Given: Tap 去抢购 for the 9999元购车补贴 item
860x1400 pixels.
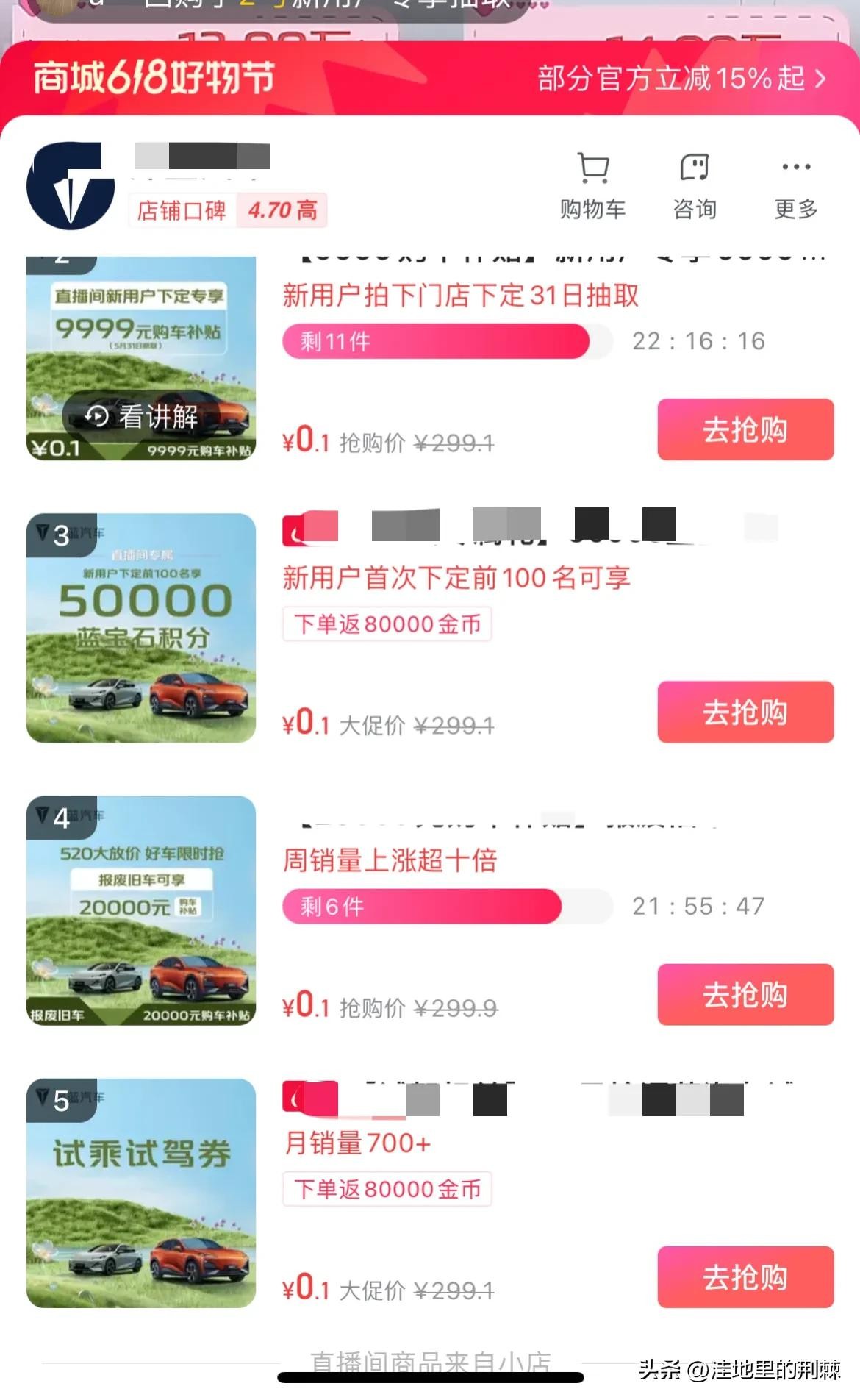Looking at the screenshot, I should 745,429.
